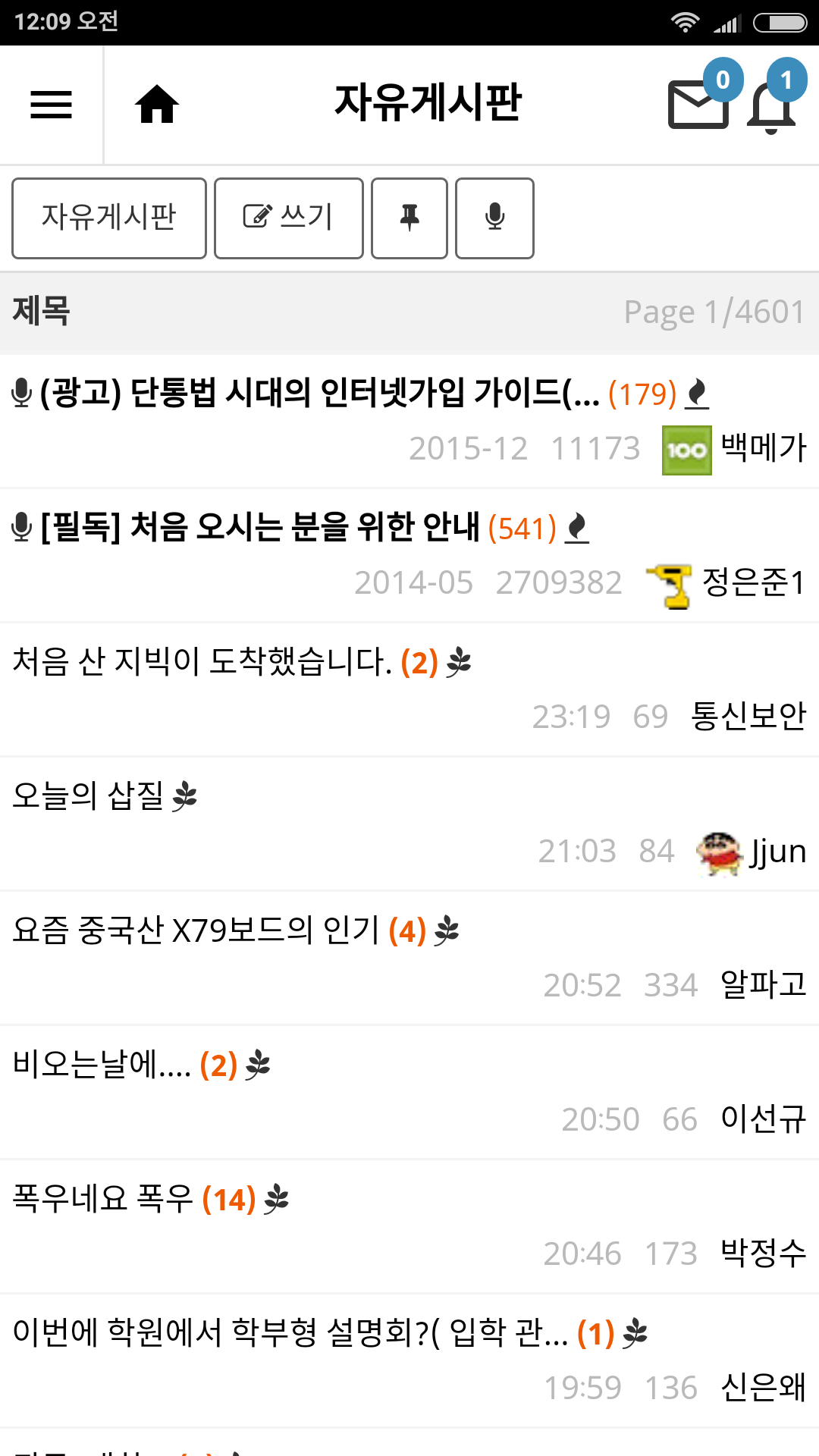
Task: Open the messages envelope icon
Action: pos(698,105)
